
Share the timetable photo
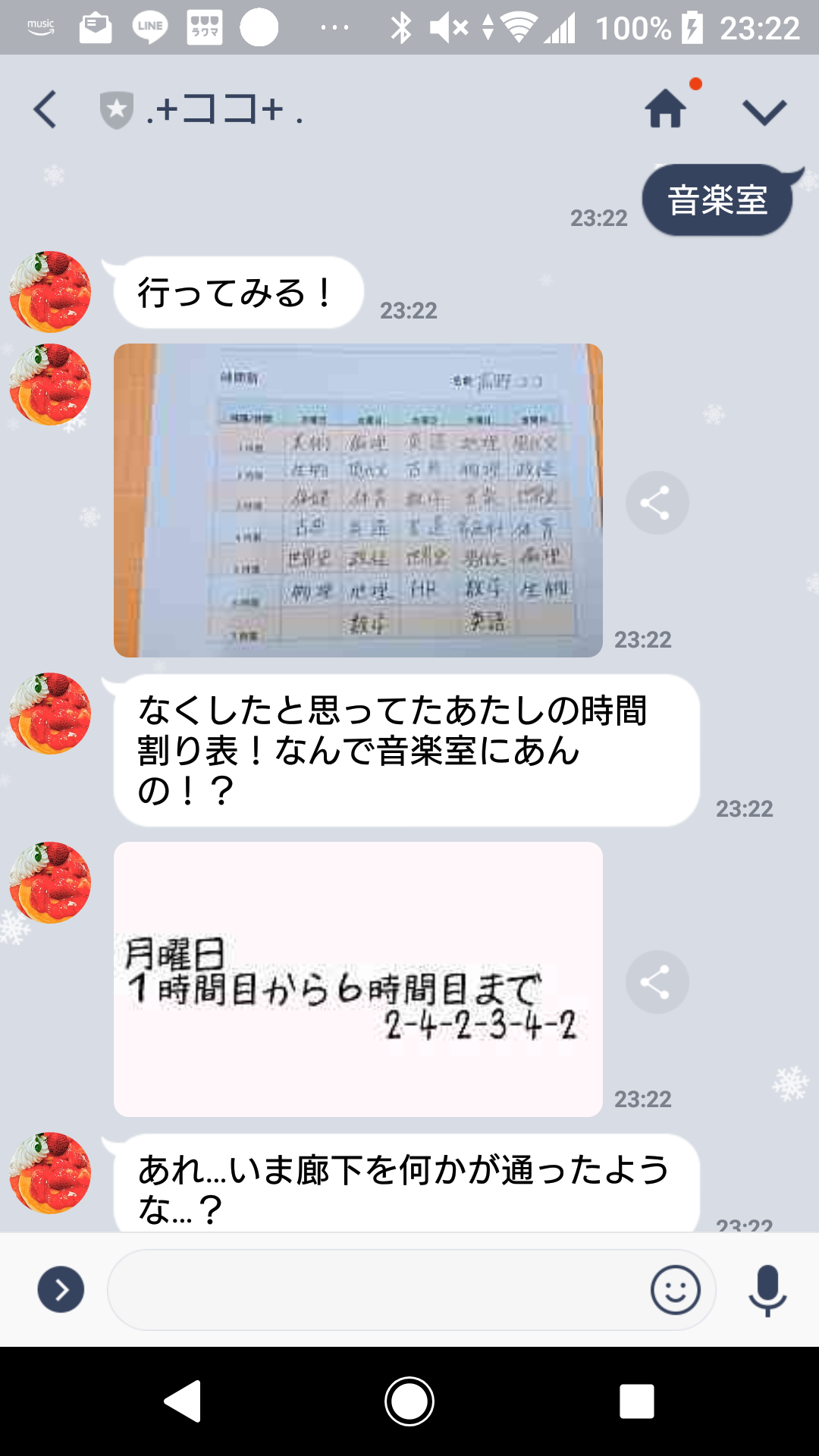[657, 503]
